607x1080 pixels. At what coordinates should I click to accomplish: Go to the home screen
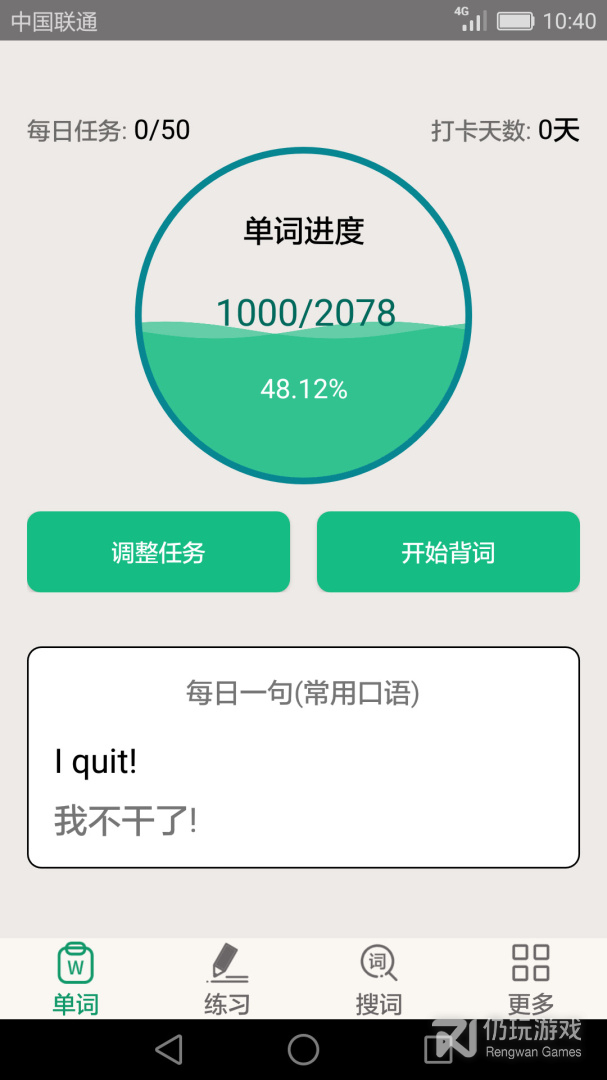click(x=303, y=1049)
